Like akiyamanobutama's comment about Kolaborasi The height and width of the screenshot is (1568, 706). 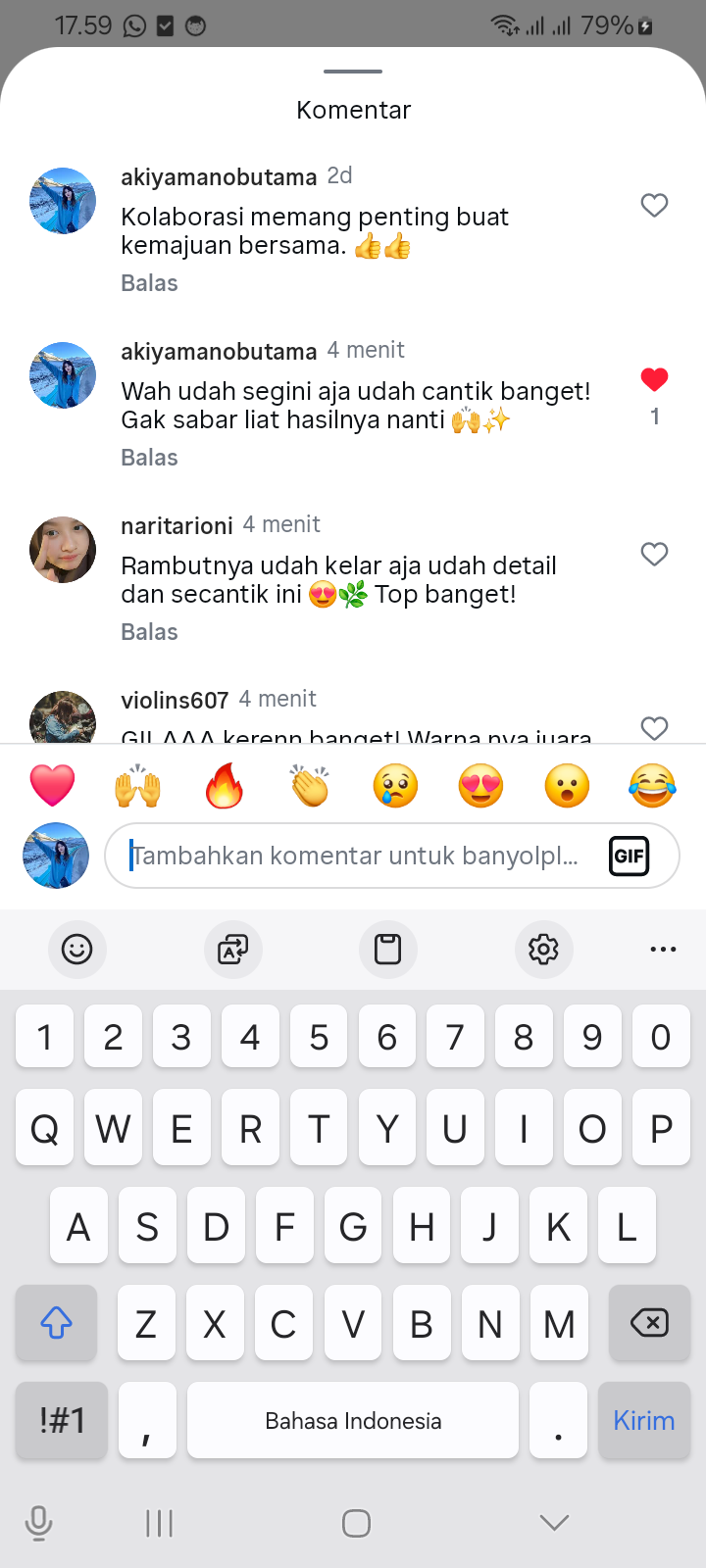(x=654, y=205)
